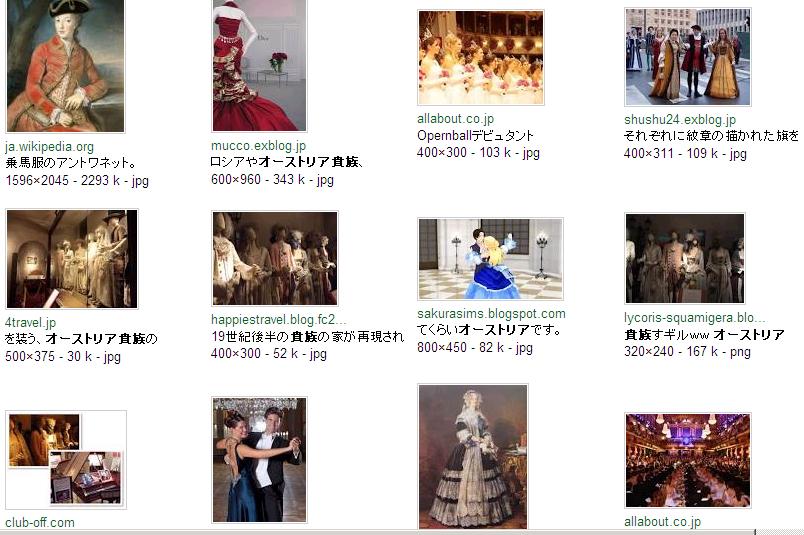Open the mucco.exblog.jp red dress image
Image resolution: width=804 pixels, height=535 pixels.
point(259,66)
